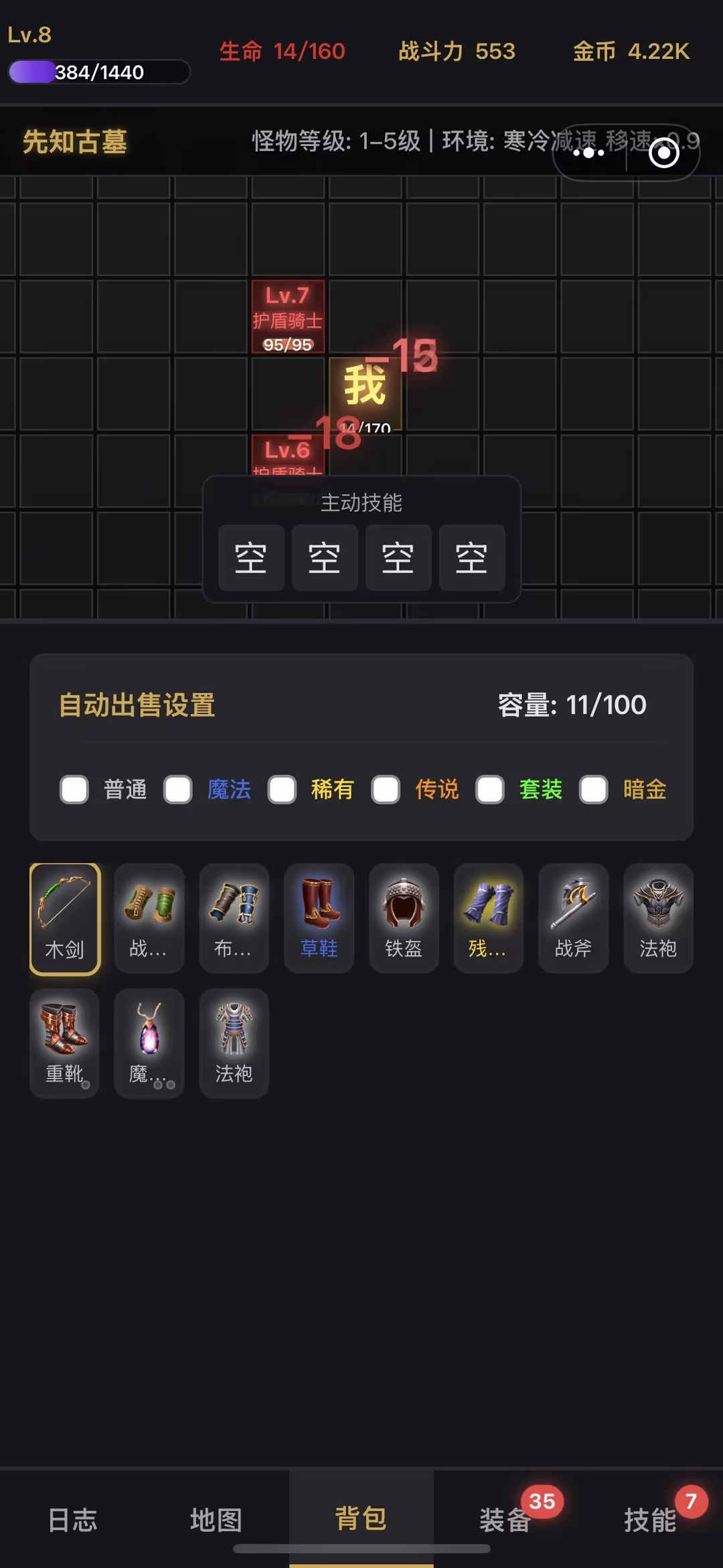The image size is (723, 1568).
Task: Check the 普通 auto-sell box
Action: (74, 789)
